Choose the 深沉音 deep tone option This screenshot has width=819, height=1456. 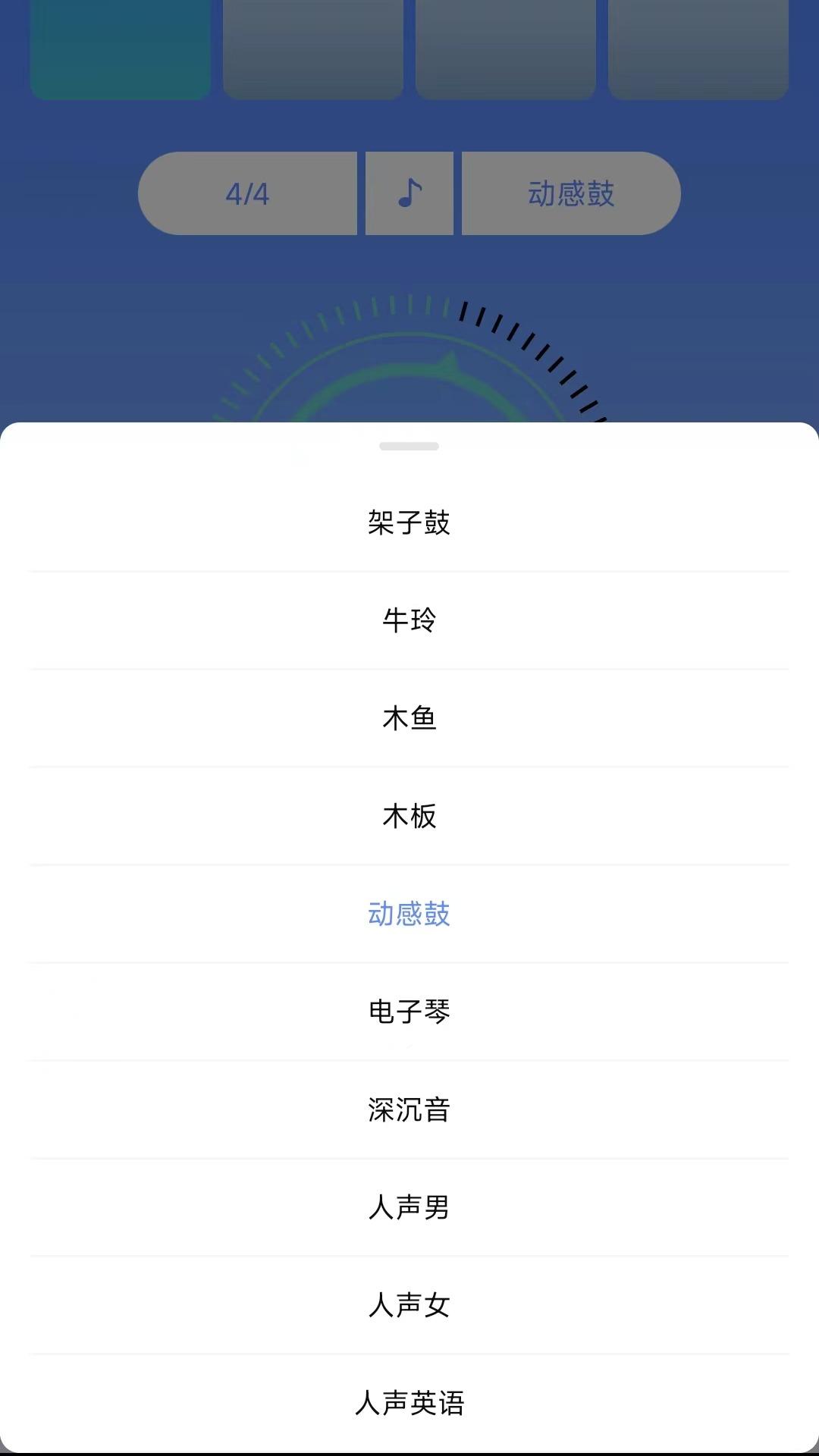(409, 1111)
